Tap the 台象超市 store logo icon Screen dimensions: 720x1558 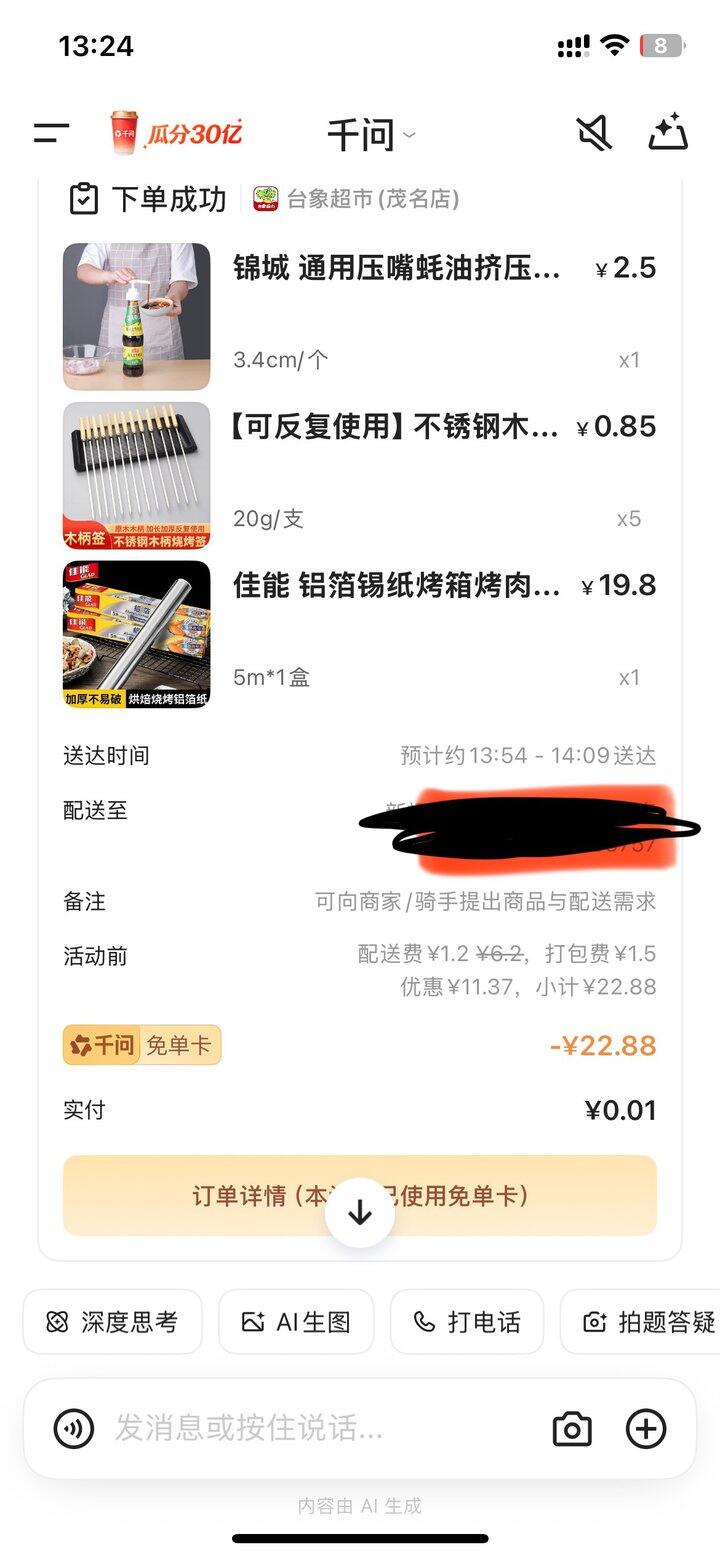coord(266,198)
